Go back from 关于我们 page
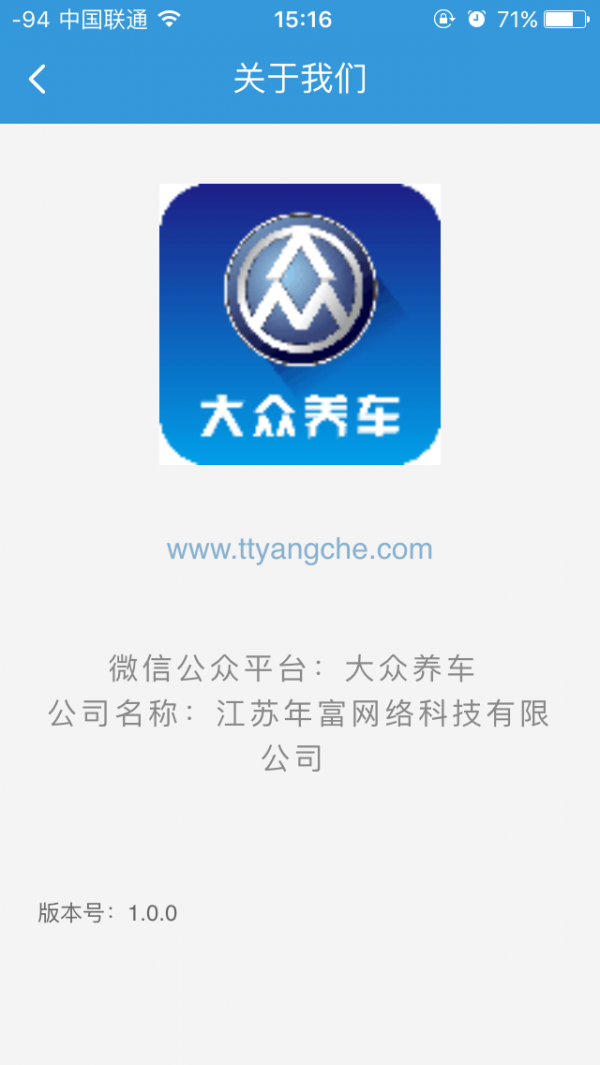The width and height of the screenshot is (600, 1065). pyautogui.click(x=37, y=79)
